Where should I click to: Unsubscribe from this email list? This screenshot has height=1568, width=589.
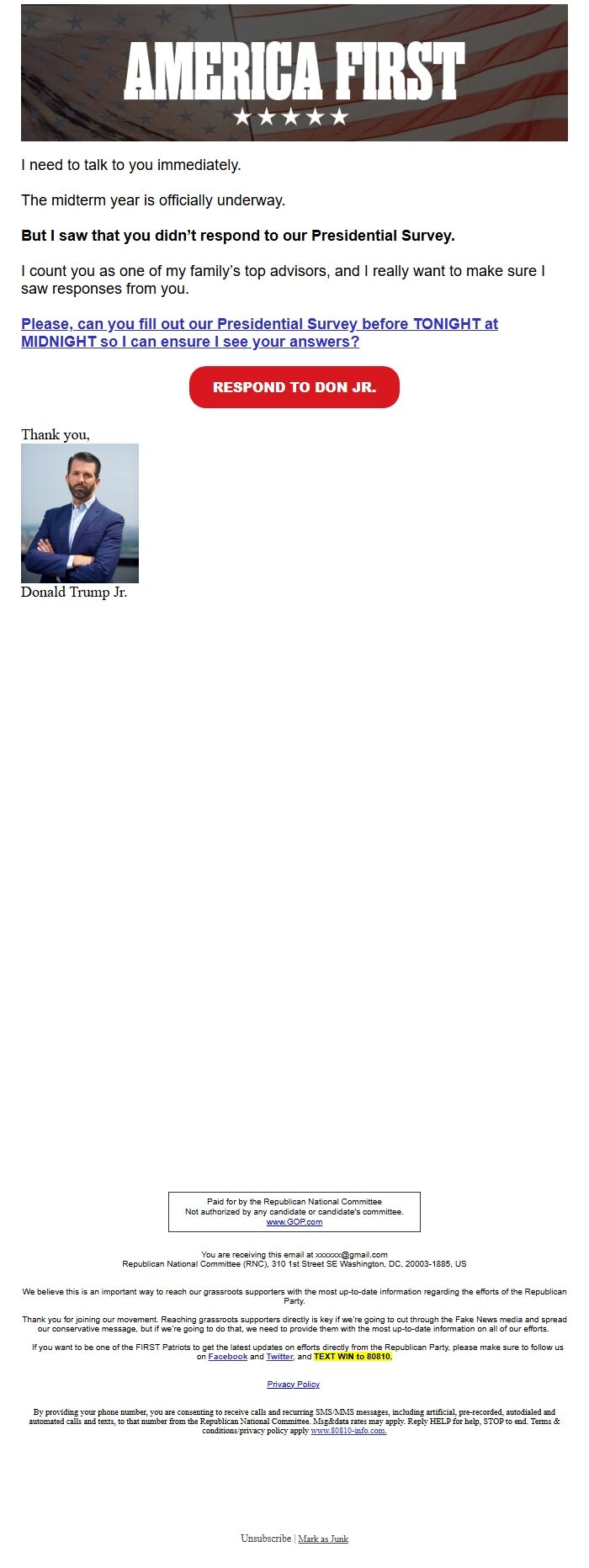click(266, 1538)
